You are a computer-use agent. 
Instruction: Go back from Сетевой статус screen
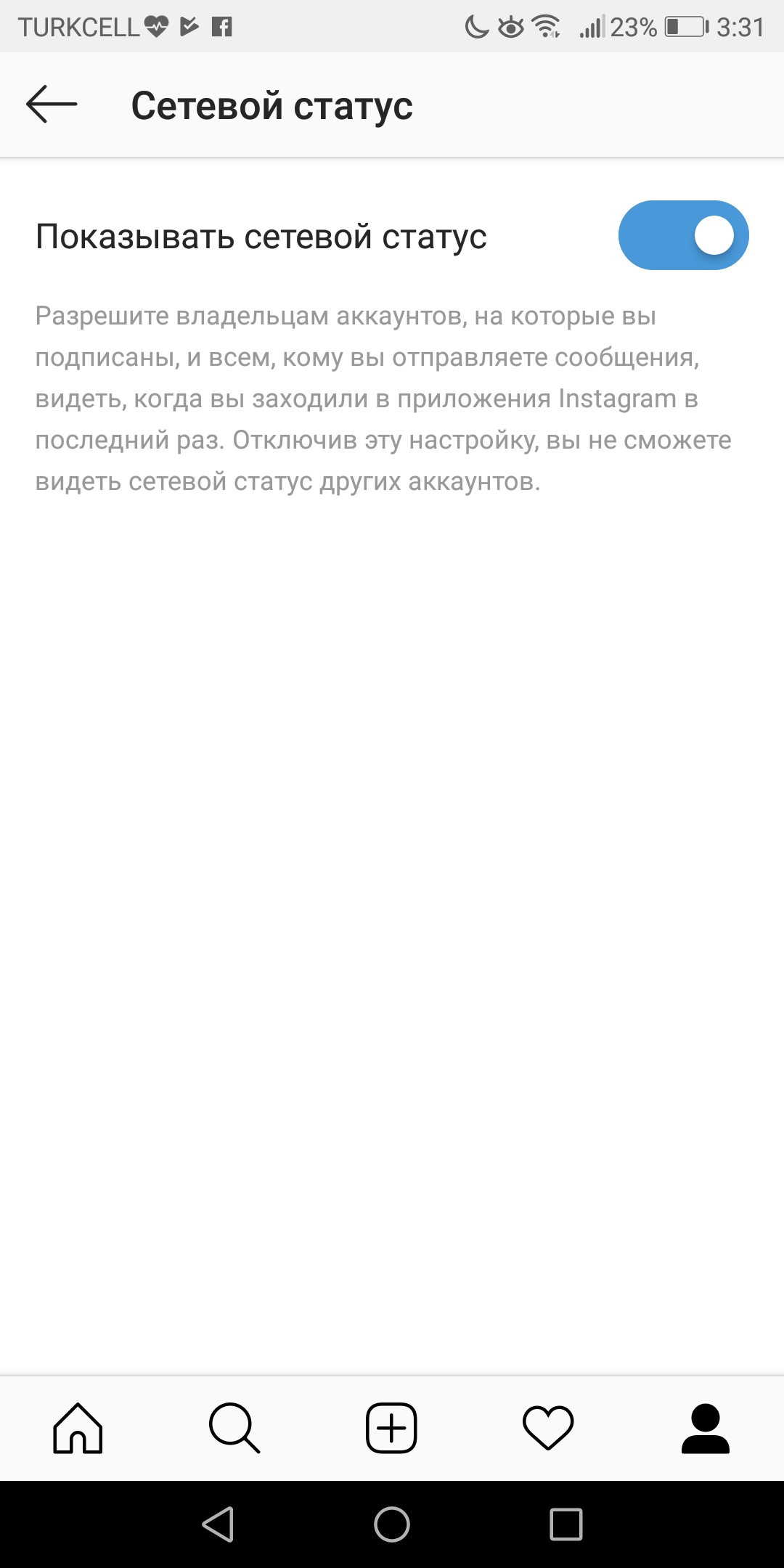coord(52,105)
